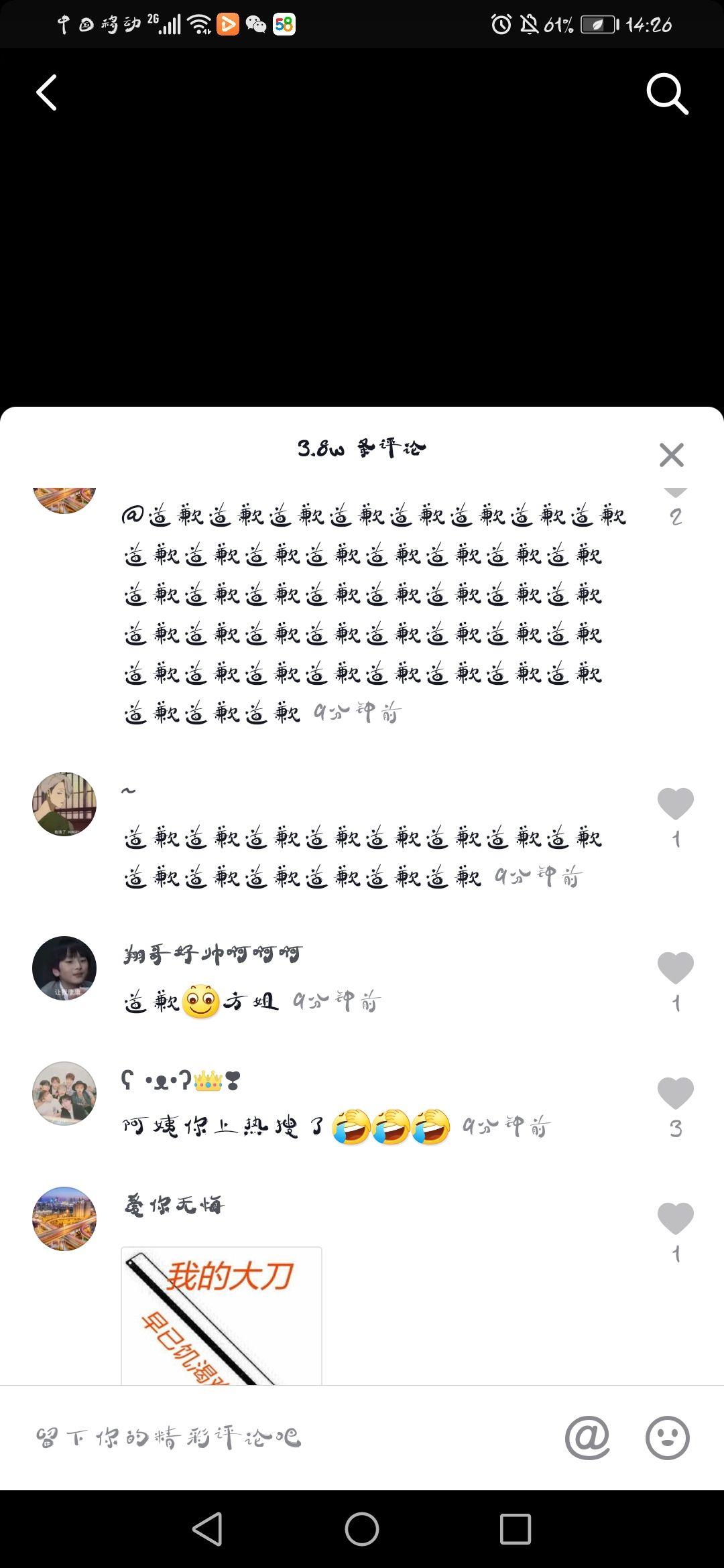Open the emoji picker

(x=667, y=1437)
